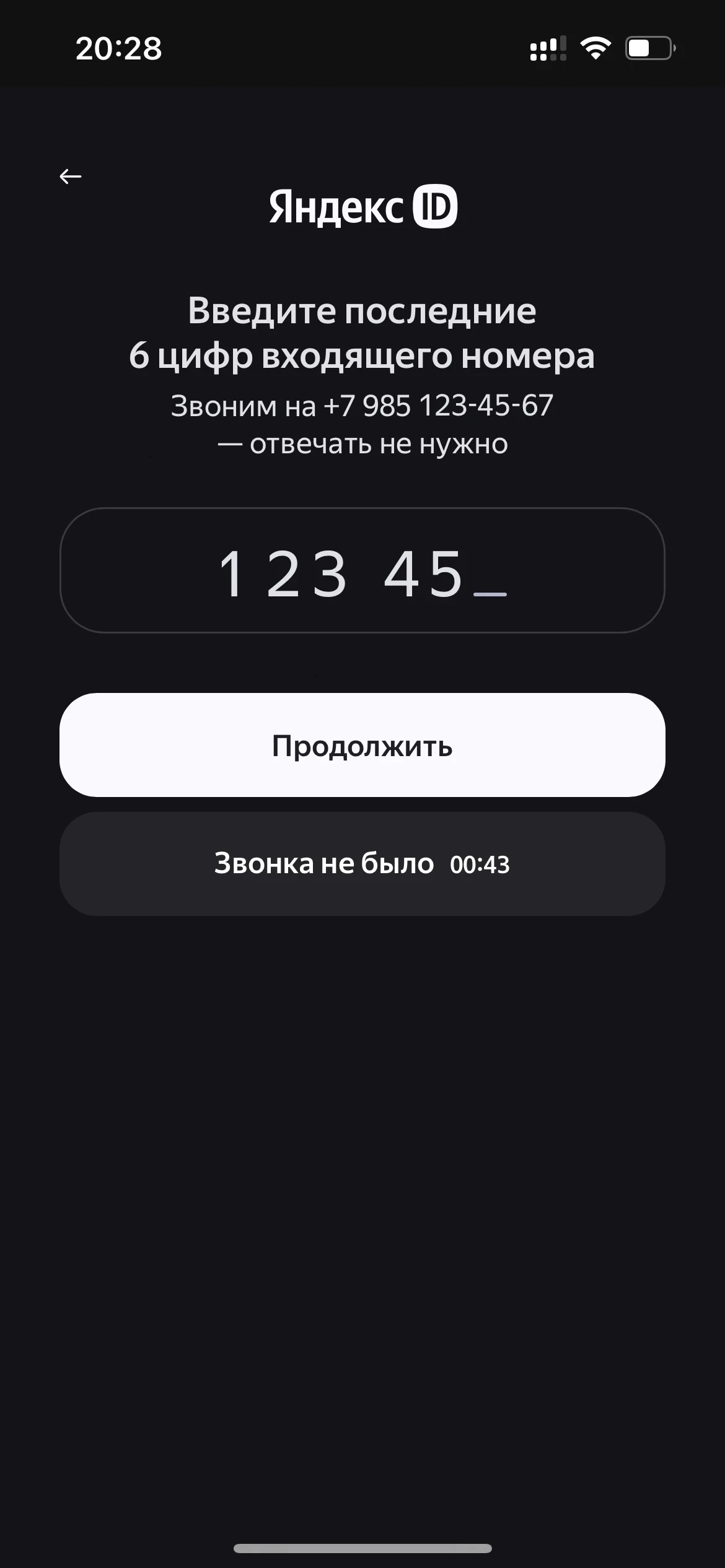725x1568 pixels.
Task: Focus the 6-digit code input field
Action: pyautogui.click(x=362, y=570)
